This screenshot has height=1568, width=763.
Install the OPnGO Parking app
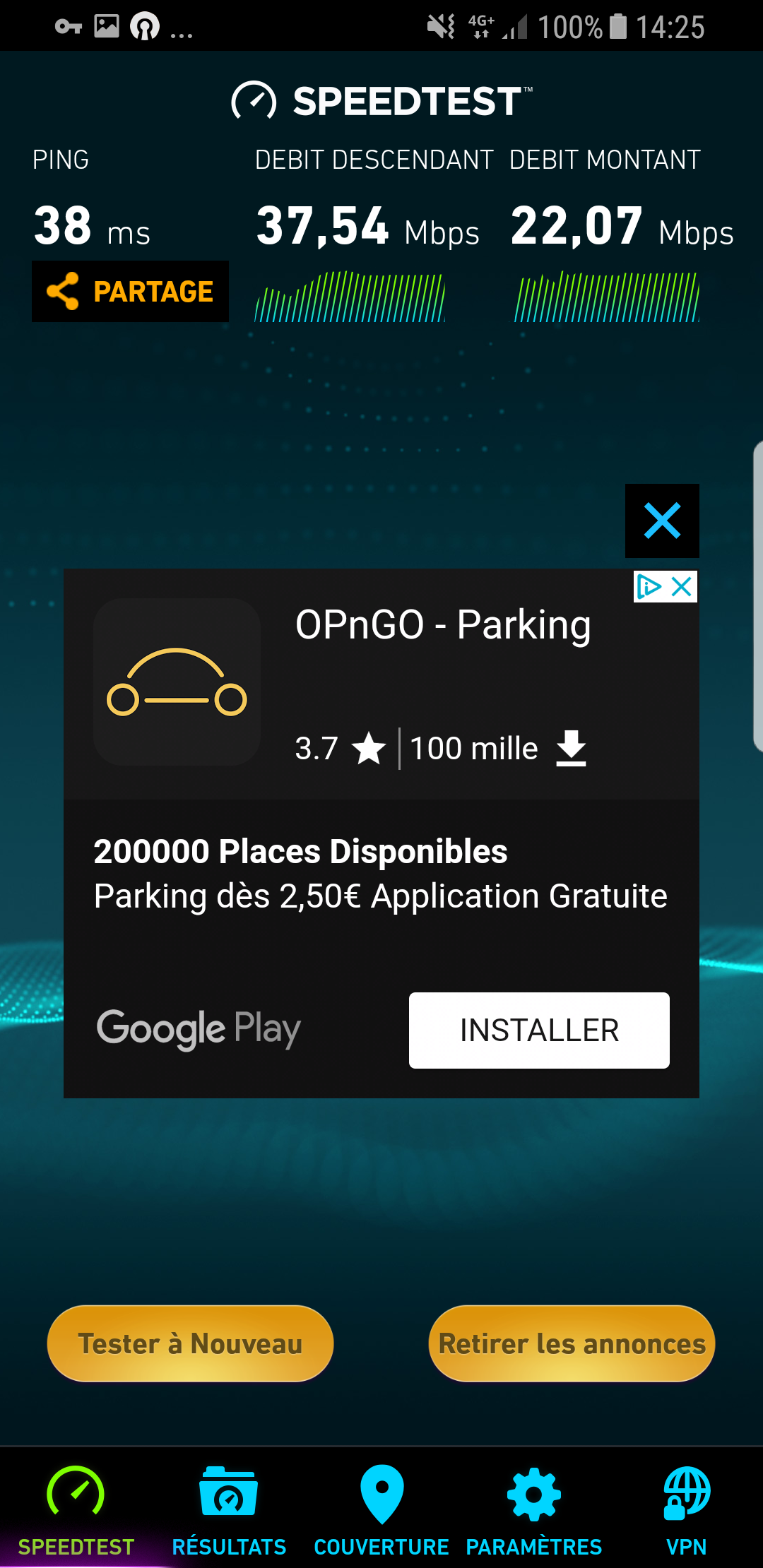click(x=538, y=1030)
